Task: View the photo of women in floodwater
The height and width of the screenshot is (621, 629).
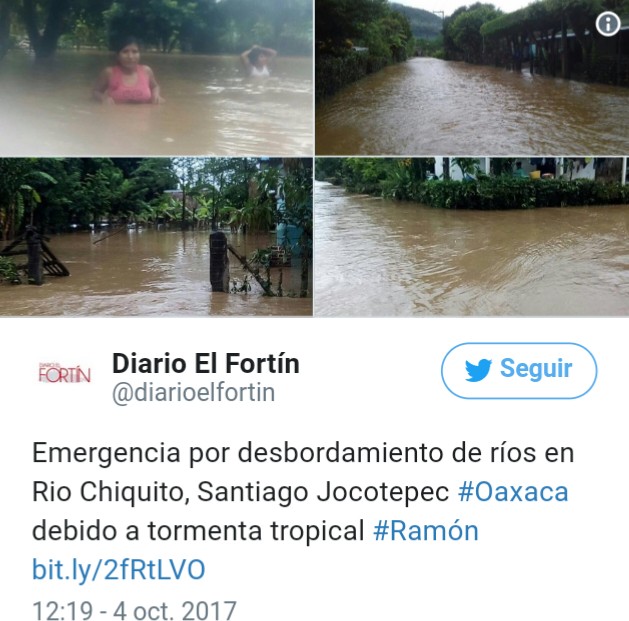Action: 156,77
